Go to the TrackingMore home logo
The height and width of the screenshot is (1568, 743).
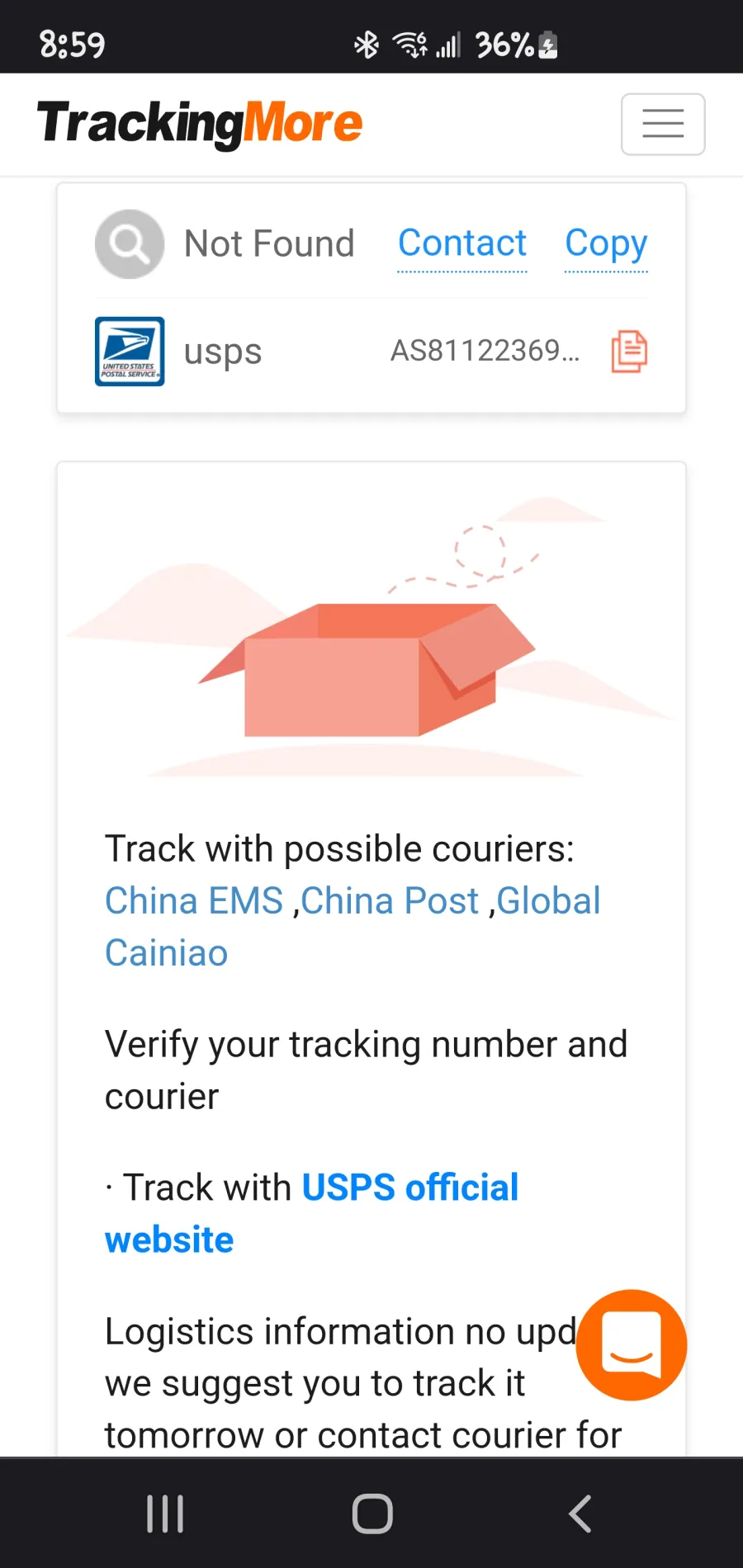coord(200,124)
